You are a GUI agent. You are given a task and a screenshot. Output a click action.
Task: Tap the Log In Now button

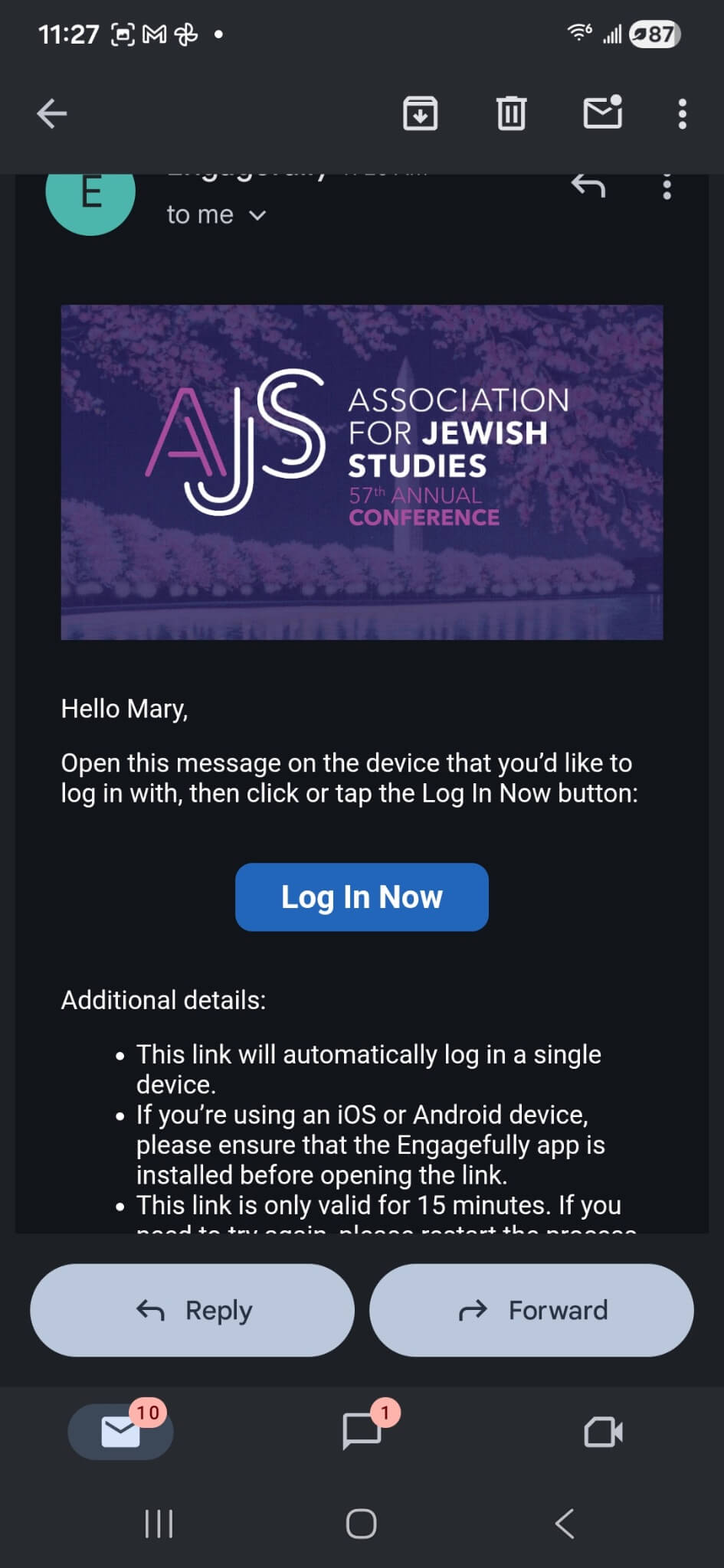click(362, 897)
